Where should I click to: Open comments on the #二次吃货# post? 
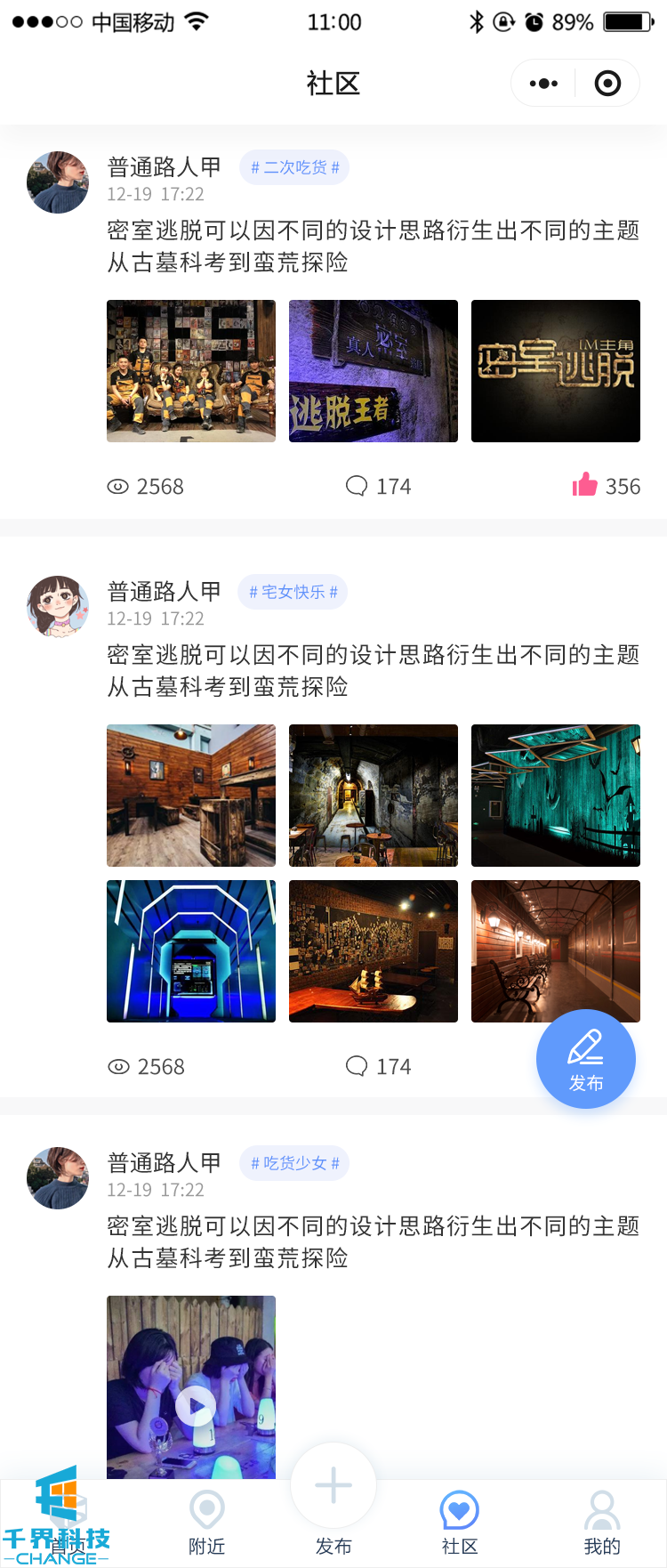(378, 486)
